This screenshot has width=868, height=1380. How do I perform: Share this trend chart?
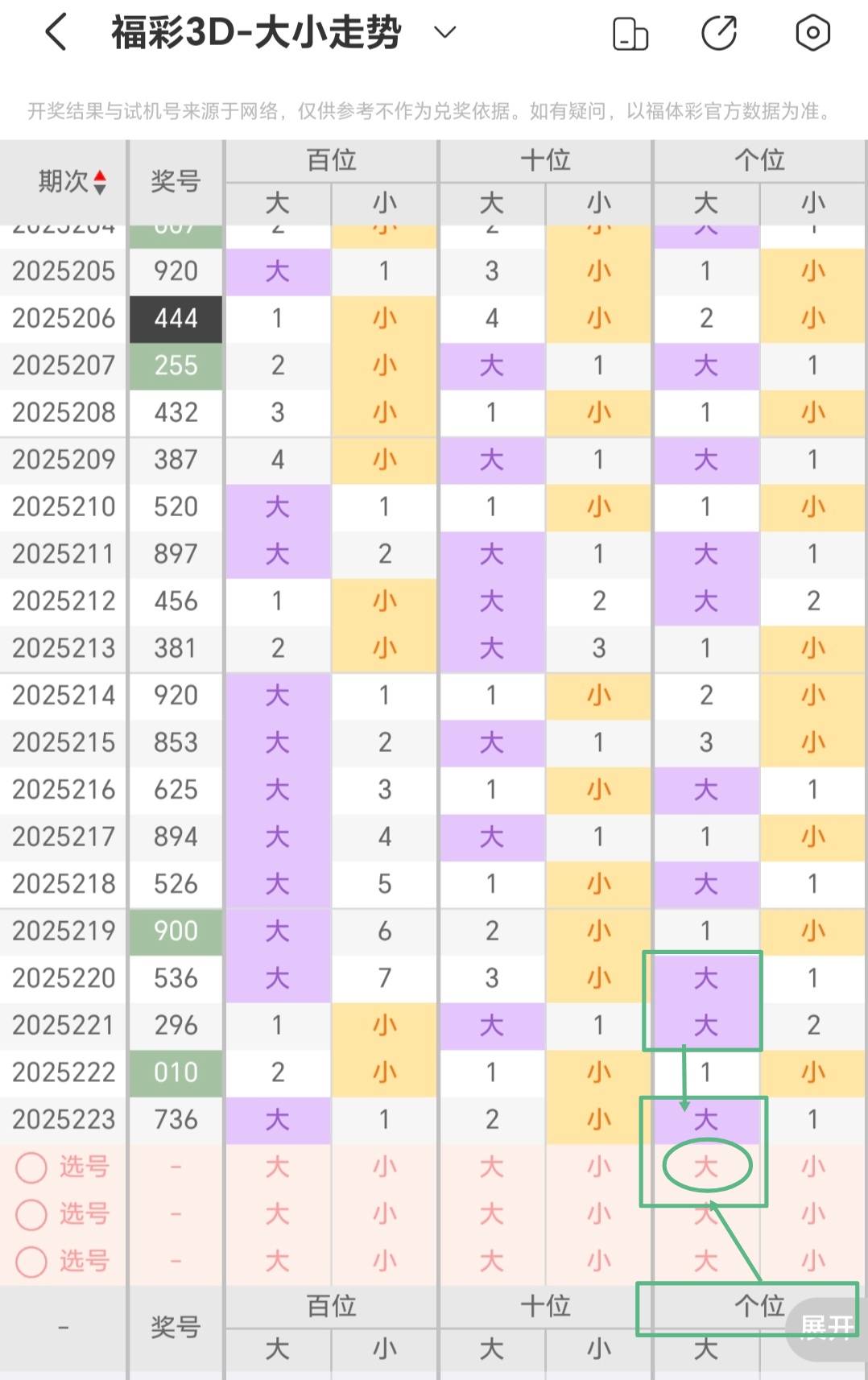(x=719, y=34)
